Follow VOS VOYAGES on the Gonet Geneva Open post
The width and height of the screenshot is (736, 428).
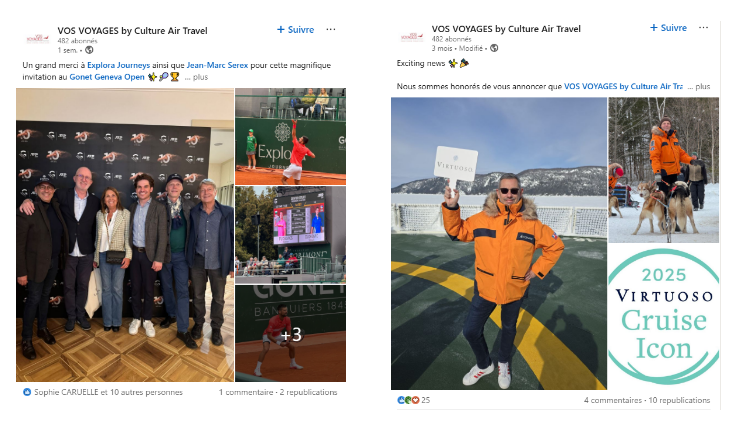click(x=295, y=30)
